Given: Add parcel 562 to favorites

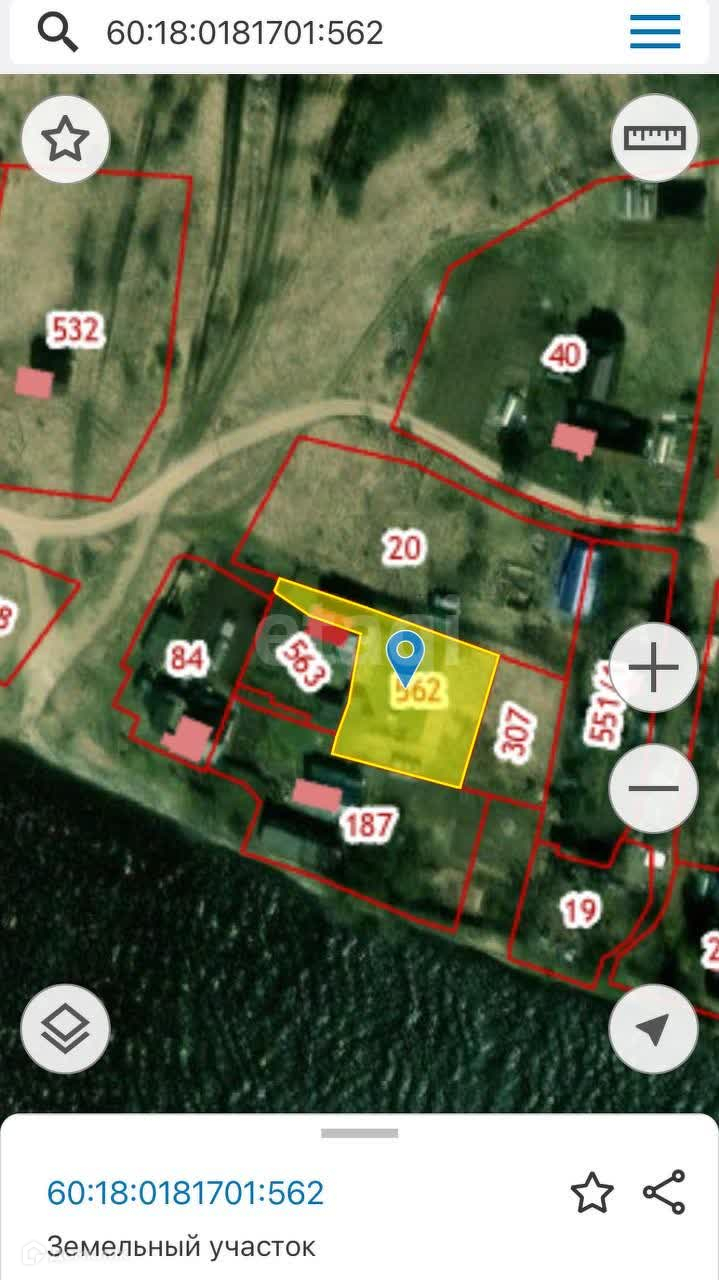Looking at the screenshot, I should click(x=591, y=1193).
